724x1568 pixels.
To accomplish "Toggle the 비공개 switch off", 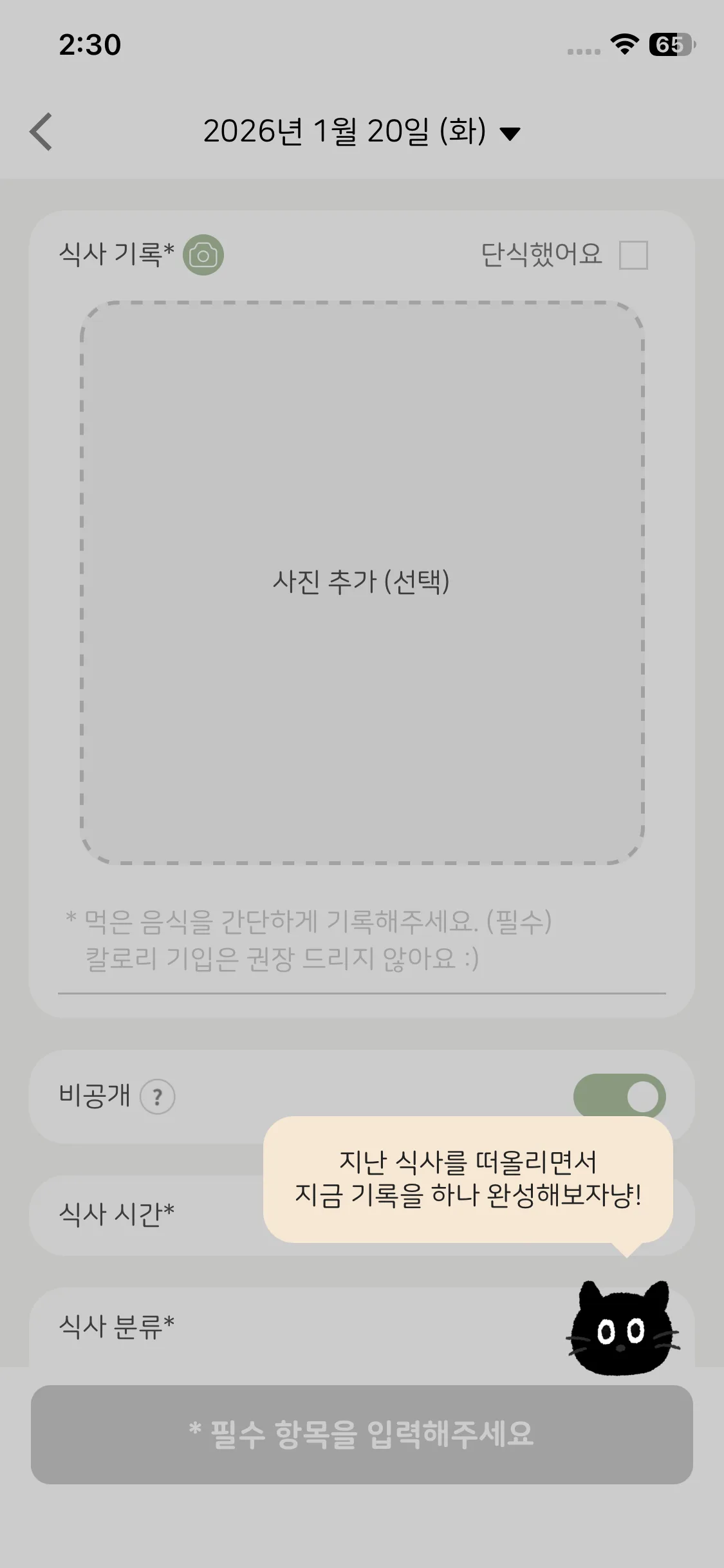I will click(x=620, y=1096).
